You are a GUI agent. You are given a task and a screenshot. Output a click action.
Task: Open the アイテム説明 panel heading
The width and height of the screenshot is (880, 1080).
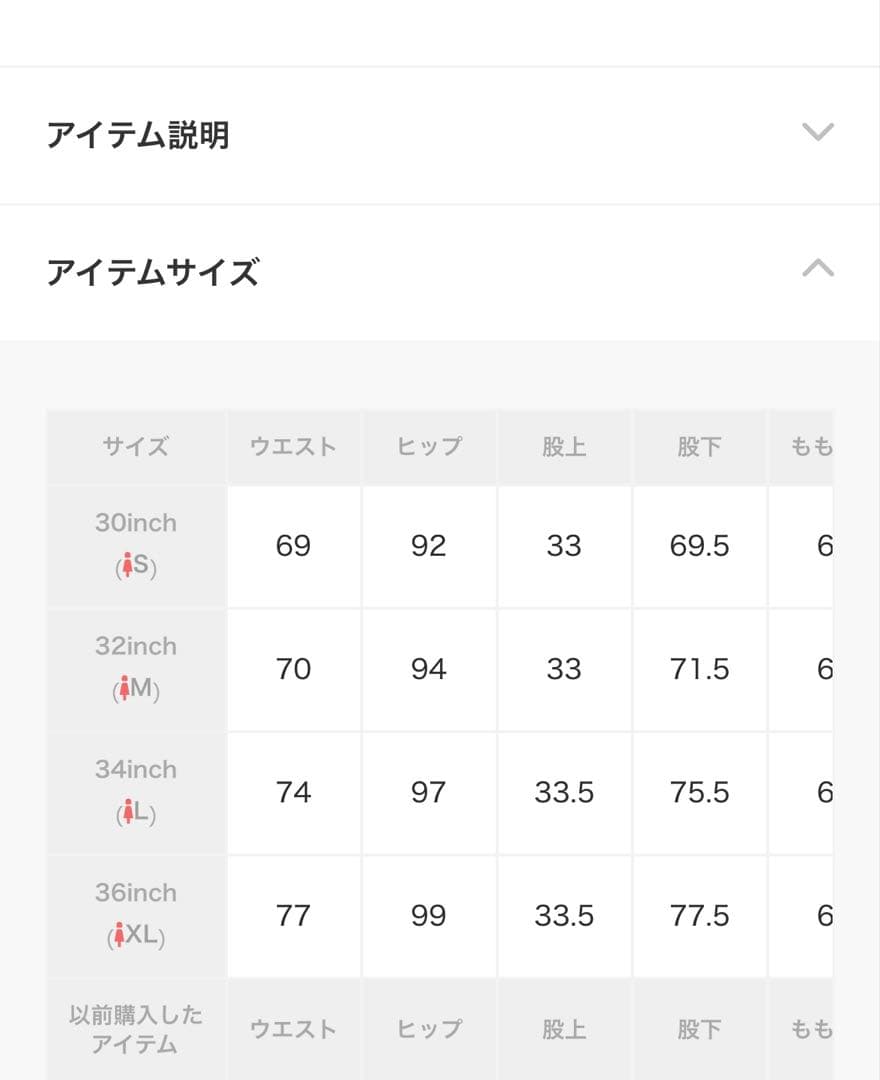140,134
